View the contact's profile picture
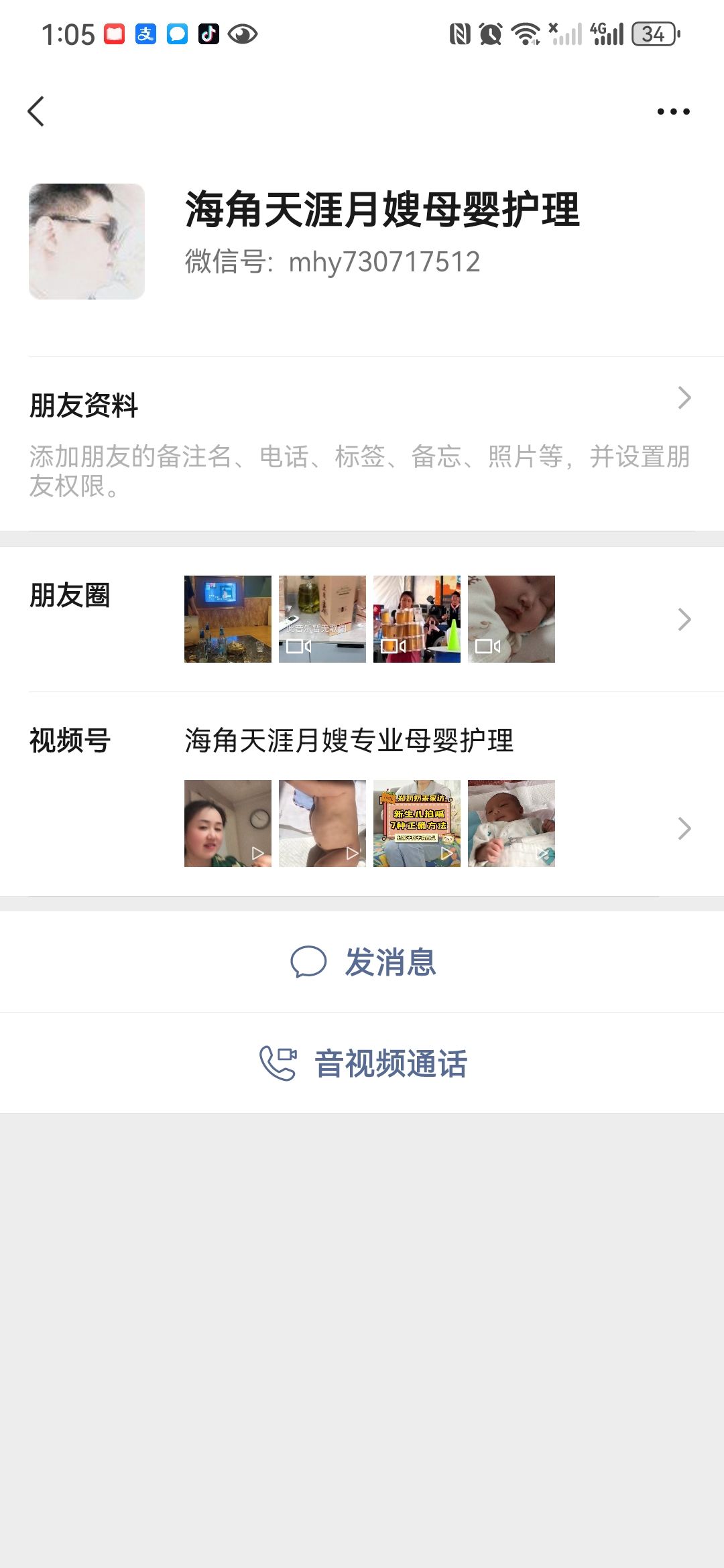 (86, 241)
